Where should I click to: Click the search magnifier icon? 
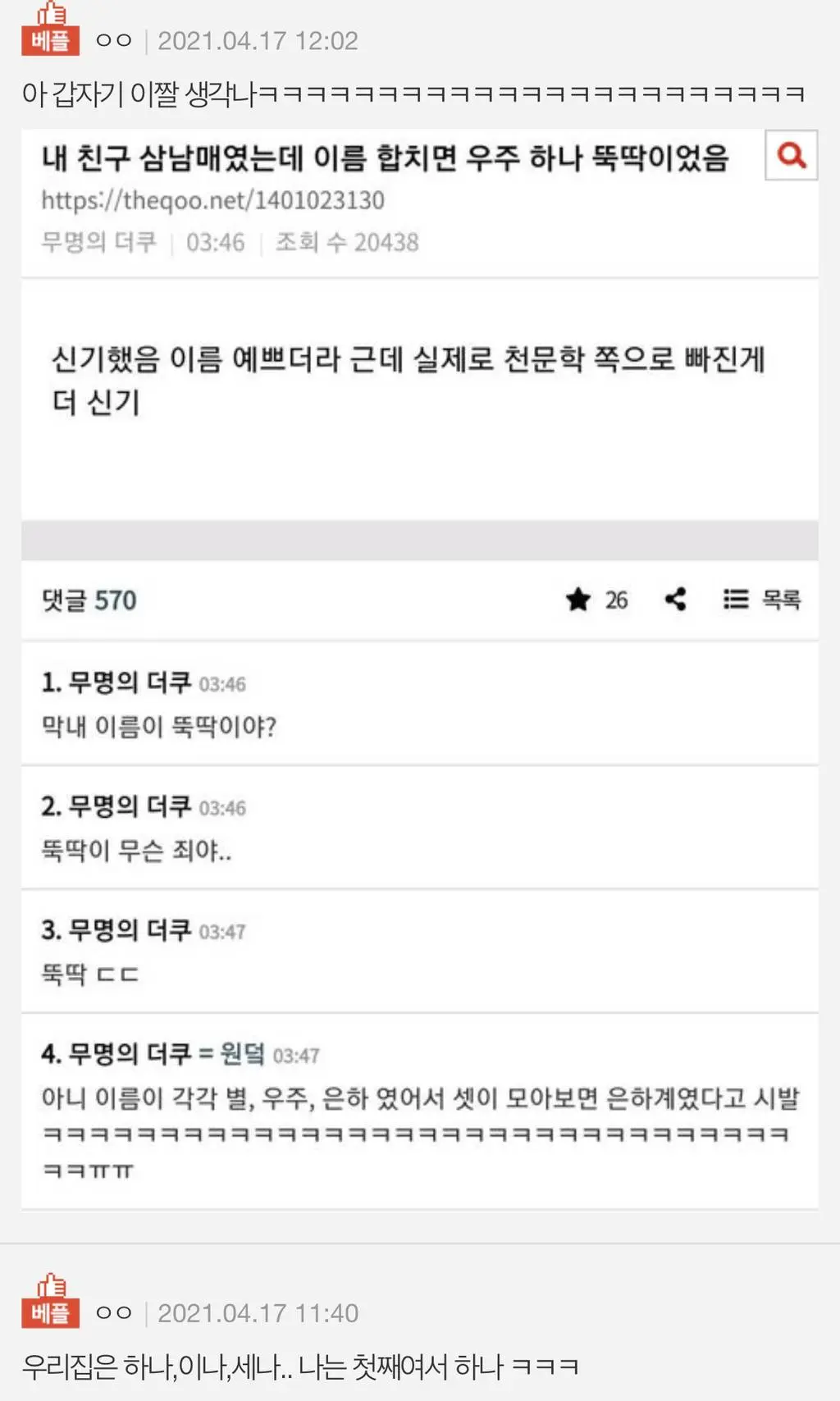pos(790,157)
